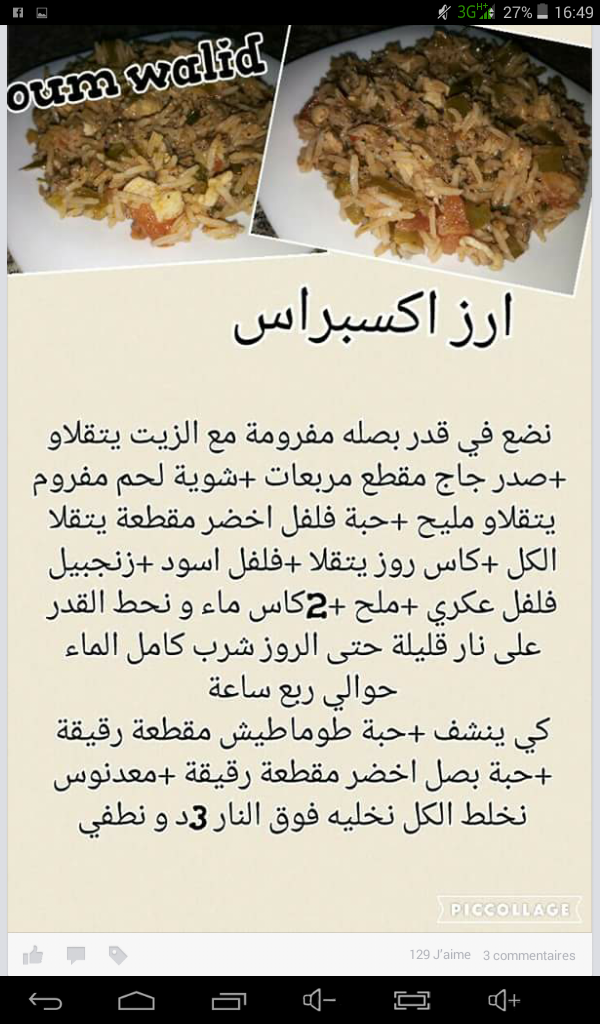The height and width of the screenshot is (1024, 600).
Task: Open the 3 commentaires
Action: click(529, 955)
